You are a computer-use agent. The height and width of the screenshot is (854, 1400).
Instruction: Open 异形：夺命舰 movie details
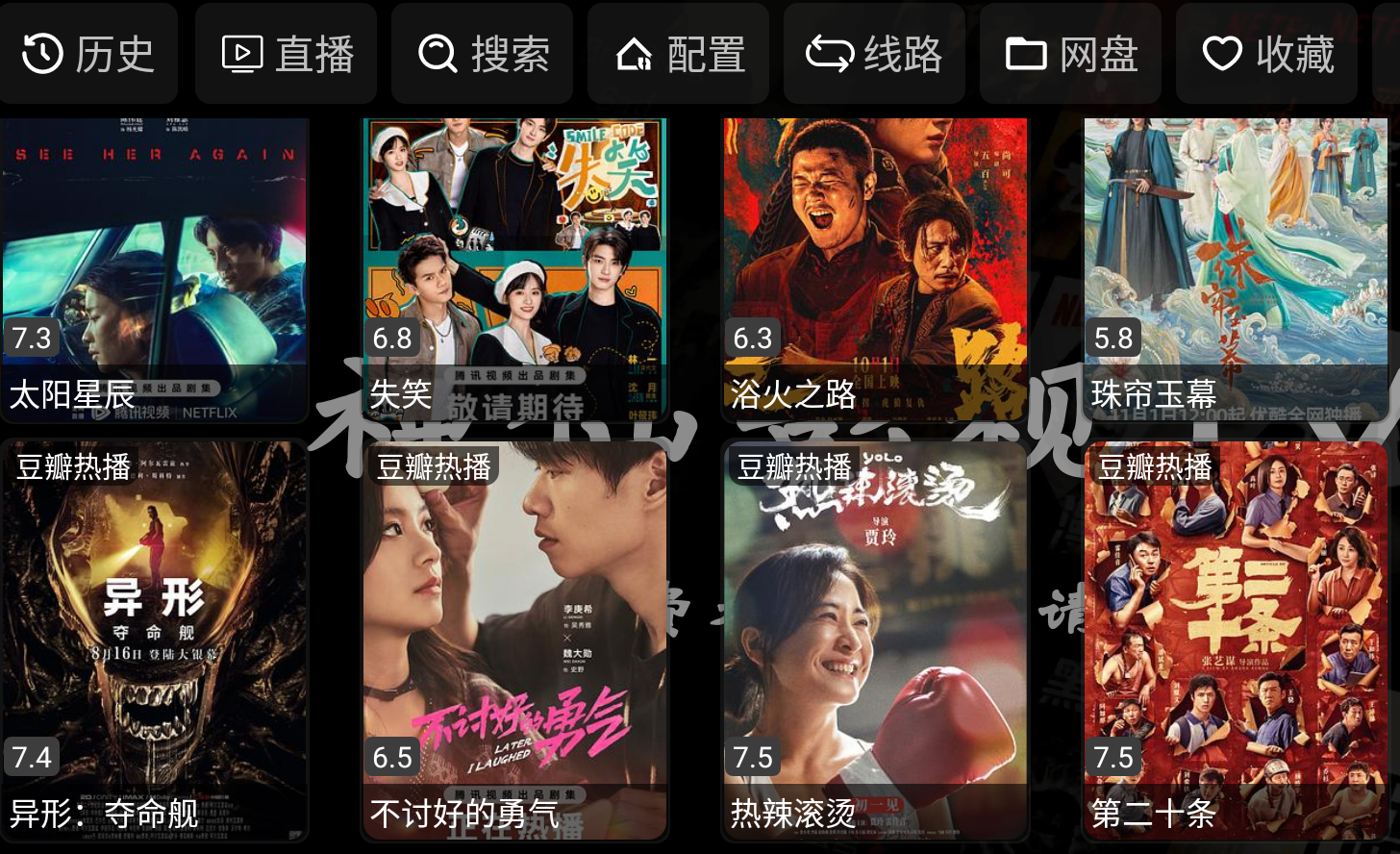point(154,640)
